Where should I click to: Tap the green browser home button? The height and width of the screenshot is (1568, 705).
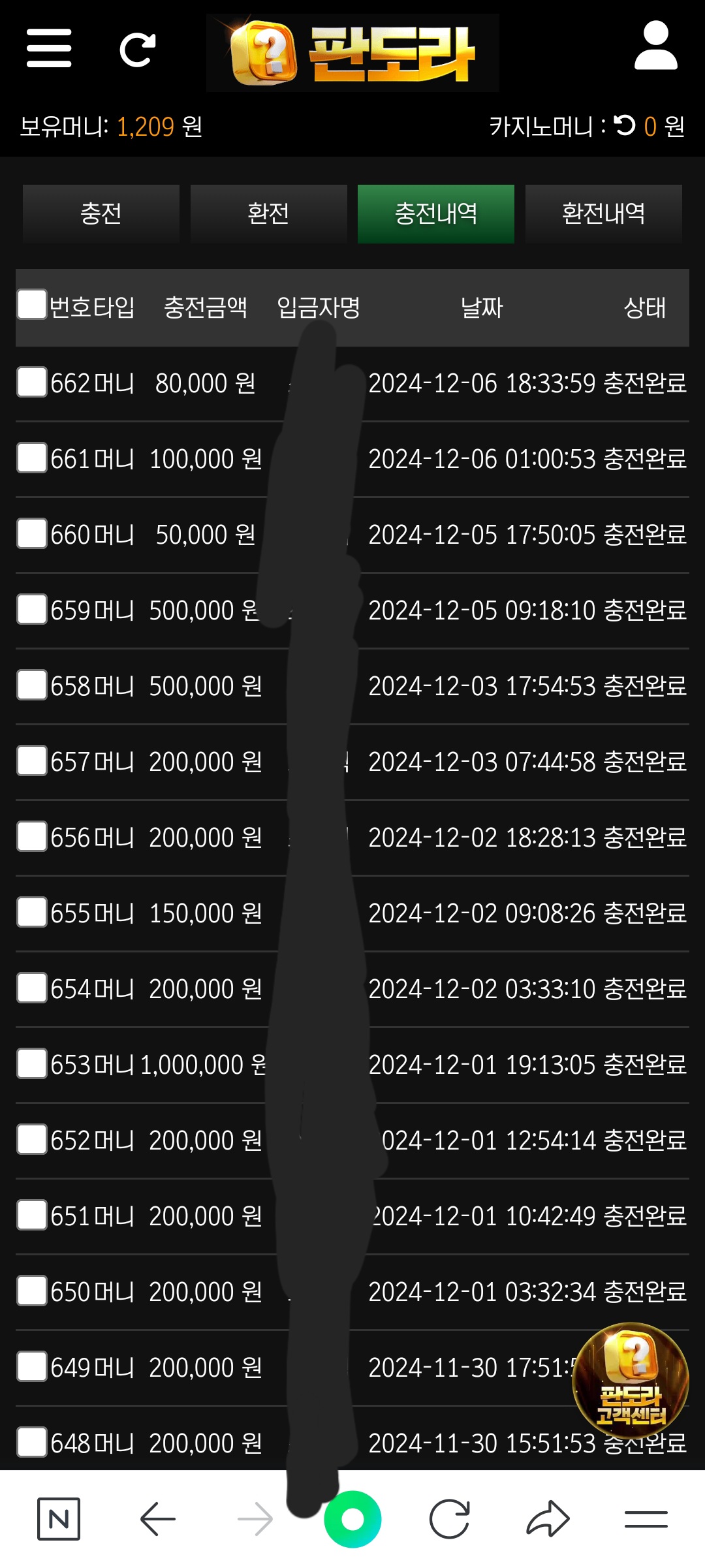click(352, 1519)
